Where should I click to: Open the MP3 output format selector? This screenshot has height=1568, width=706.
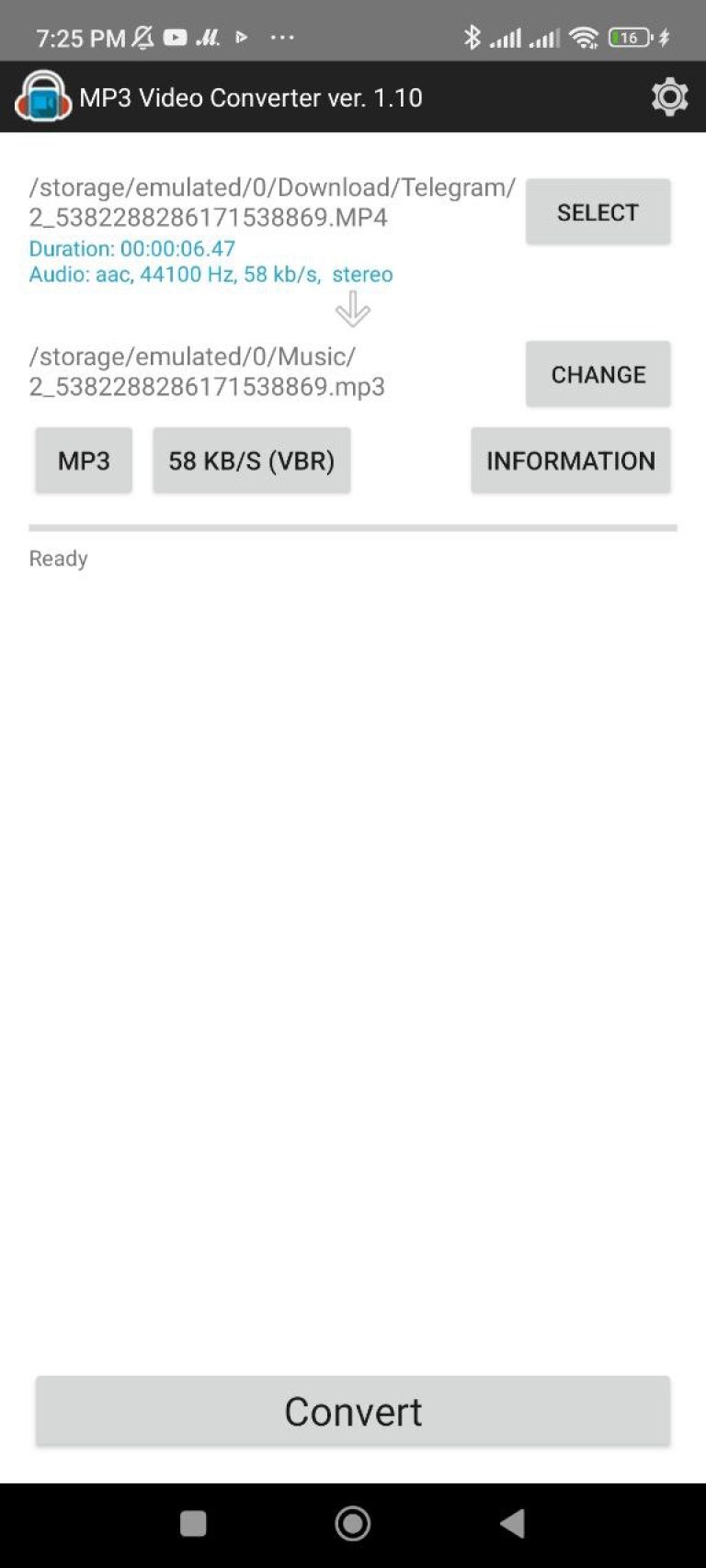[83, 460]
